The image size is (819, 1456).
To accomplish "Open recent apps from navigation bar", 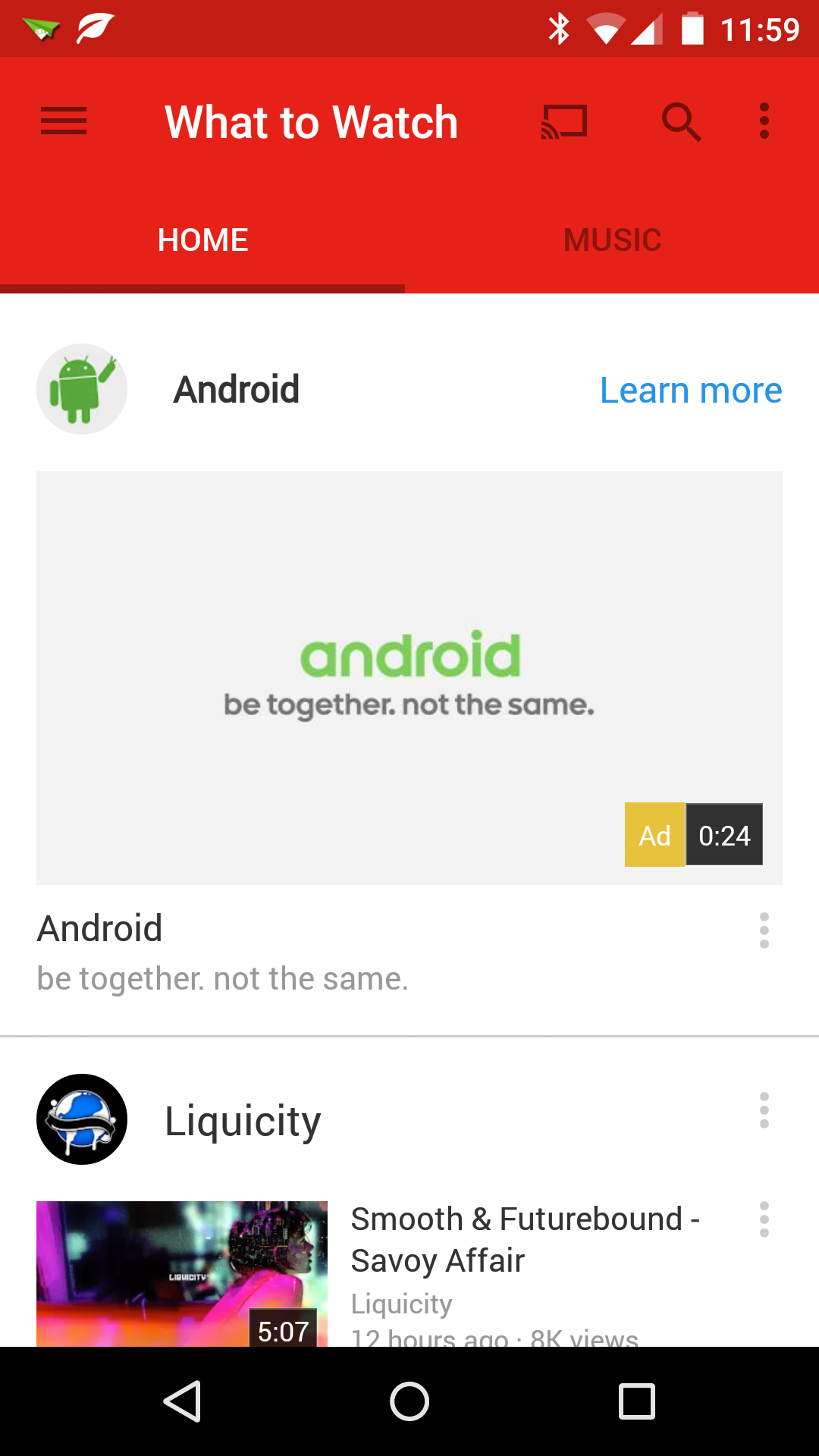I will 637,1401.
